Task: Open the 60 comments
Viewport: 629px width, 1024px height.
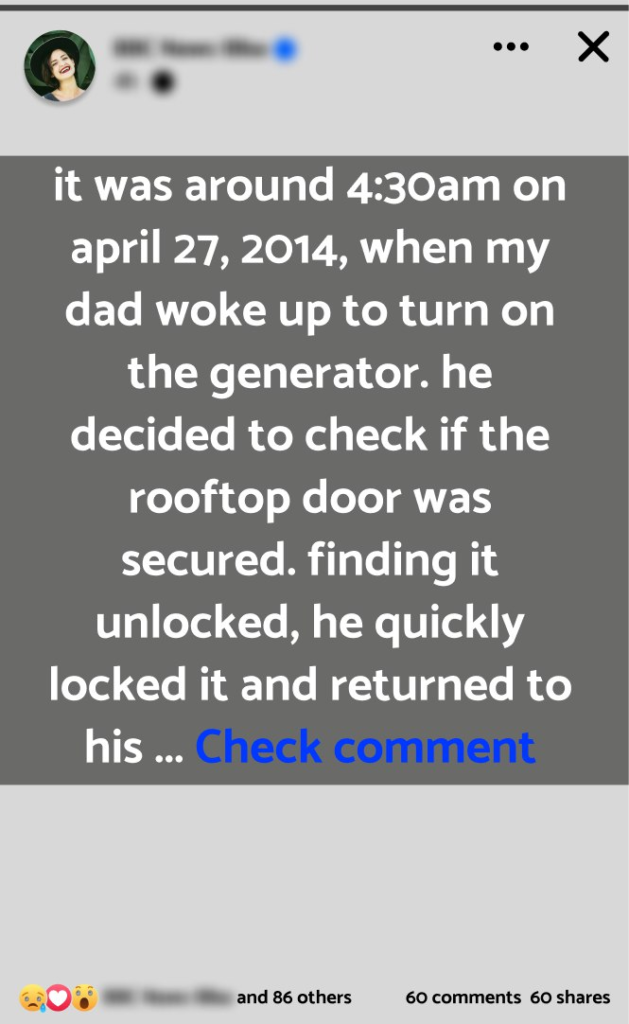Action: pyautogui.click(x=463, y=997)
